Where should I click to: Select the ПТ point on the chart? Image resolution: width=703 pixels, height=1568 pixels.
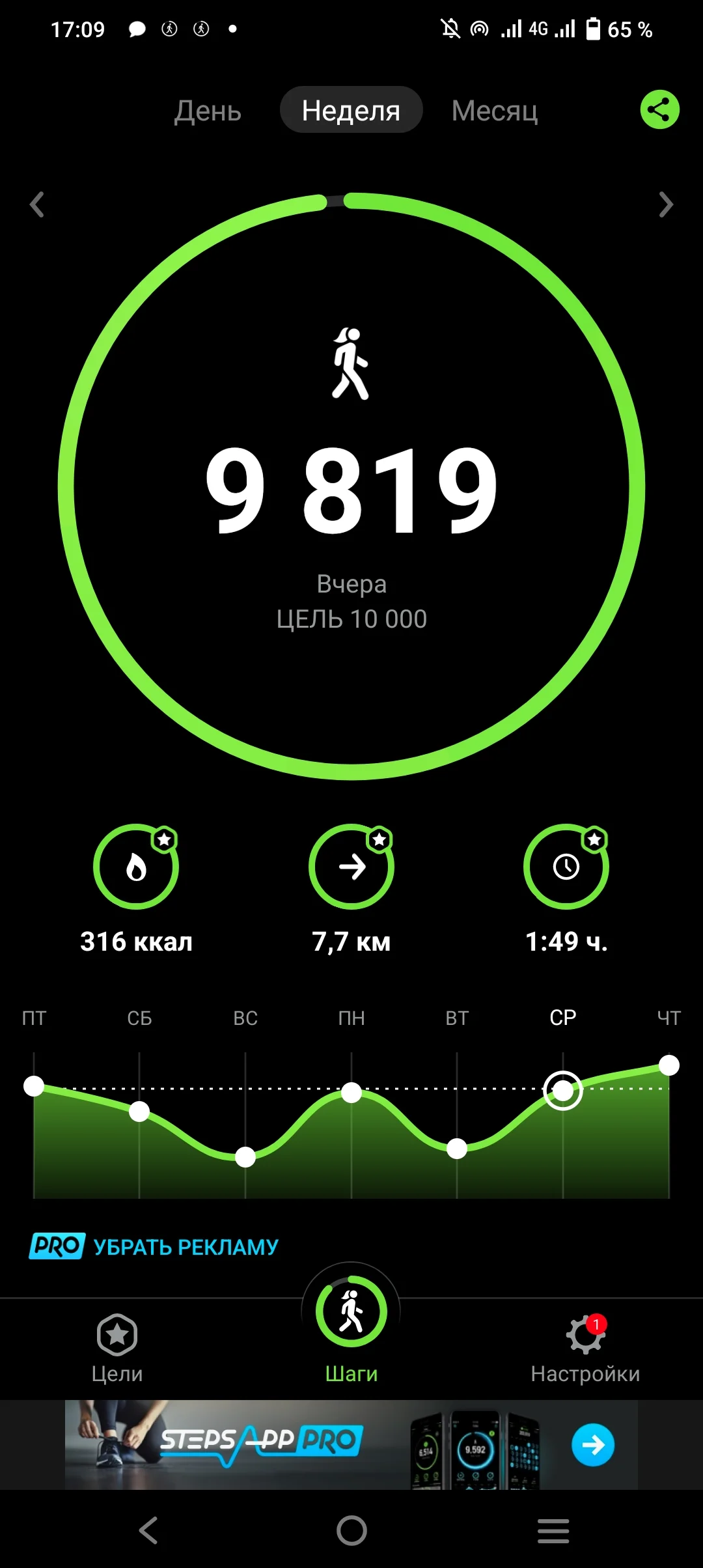coord(34,1086)
